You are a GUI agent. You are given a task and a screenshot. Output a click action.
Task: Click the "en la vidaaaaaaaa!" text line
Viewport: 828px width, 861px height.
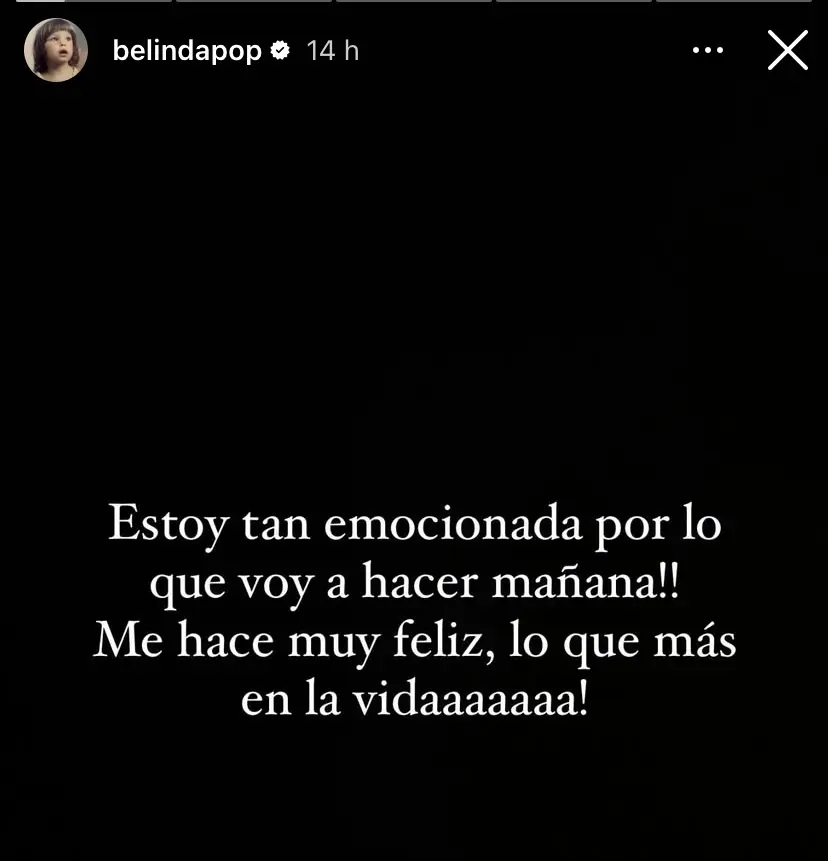414,696
